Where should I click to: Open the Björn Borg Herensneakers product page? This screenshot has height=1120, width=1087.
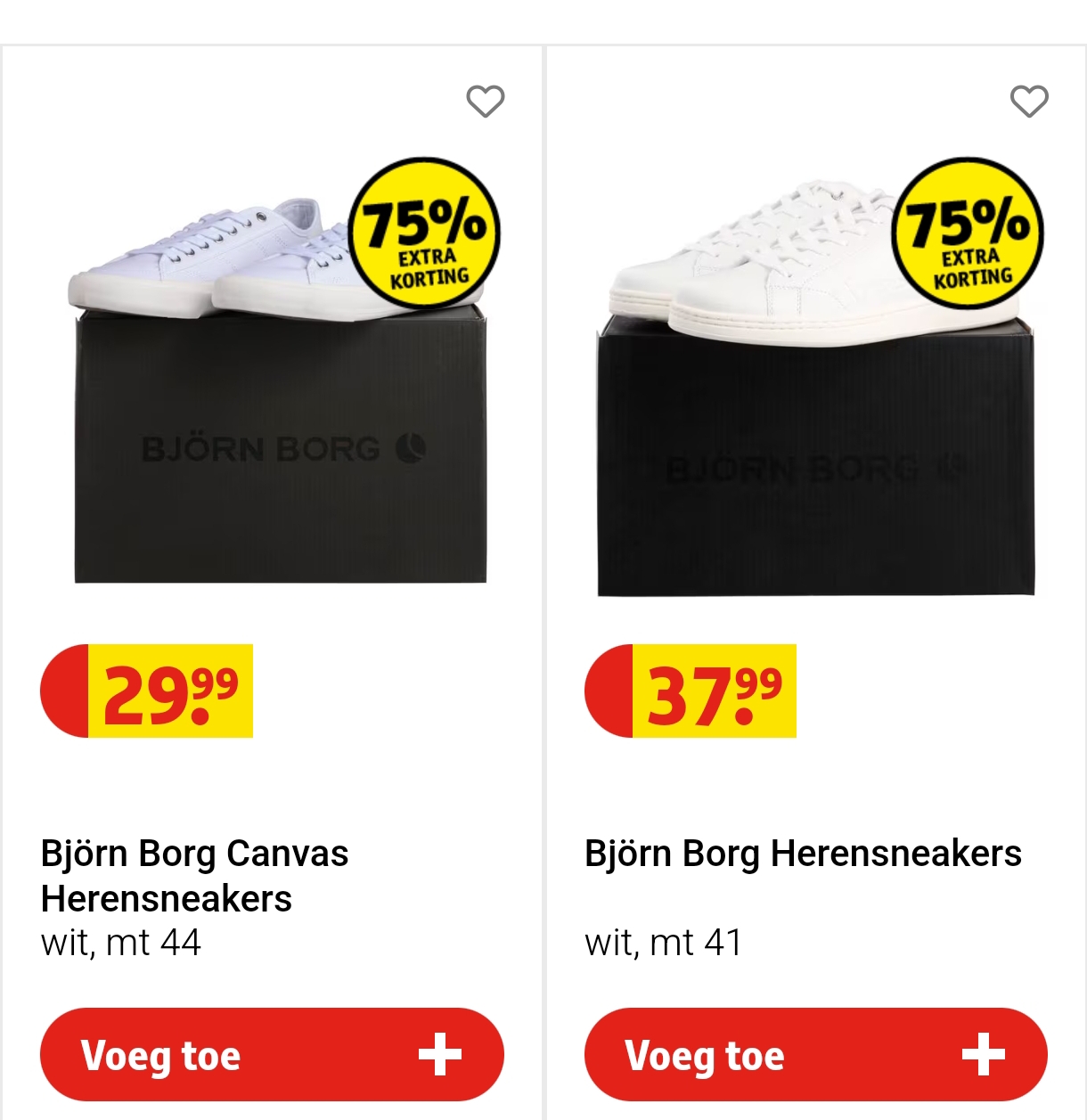click(x=802, y=853)
